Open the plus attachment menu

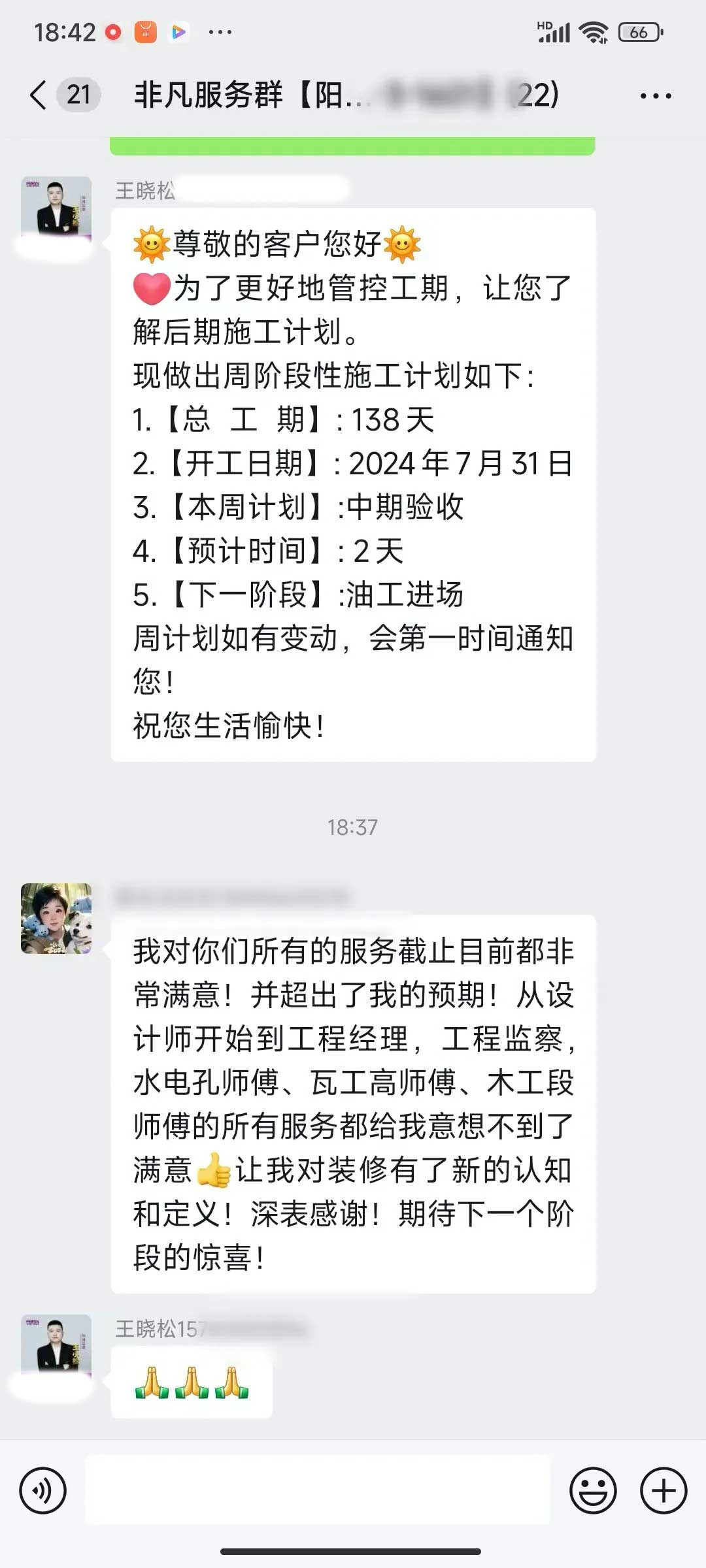(663, 1490)
